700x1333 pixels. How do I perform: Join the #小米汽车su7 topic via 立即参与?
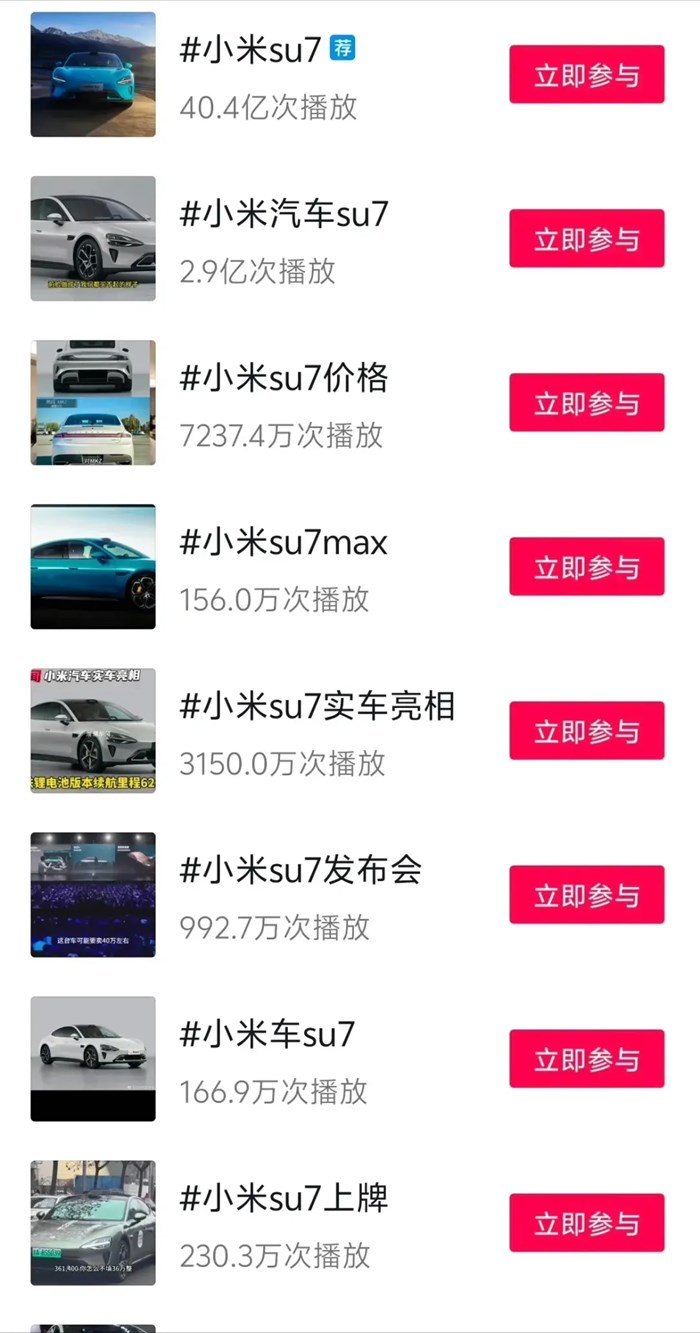point(587,239)
